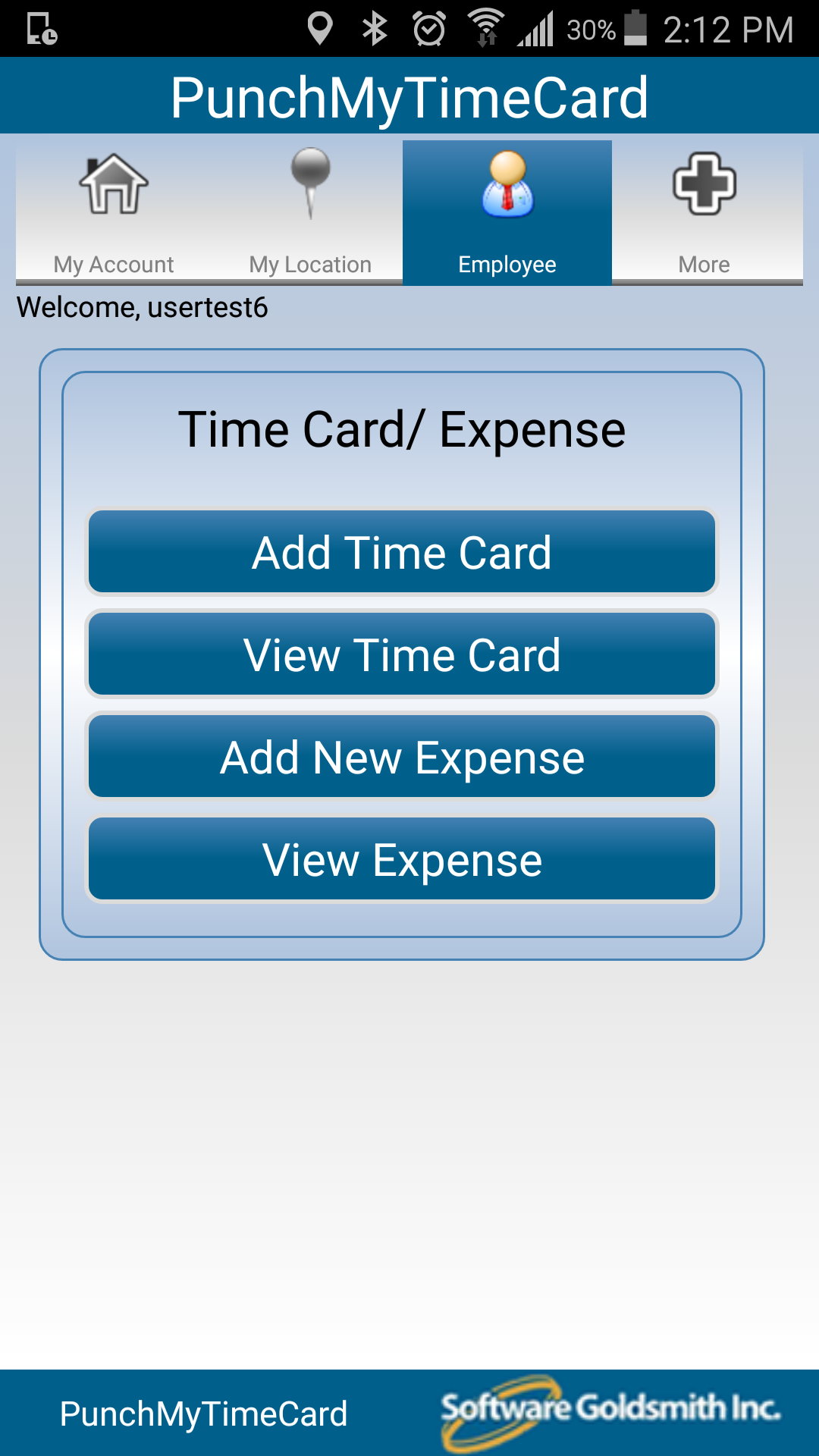
Task: Switch to the My Account tab
Action: coord(114,212)
